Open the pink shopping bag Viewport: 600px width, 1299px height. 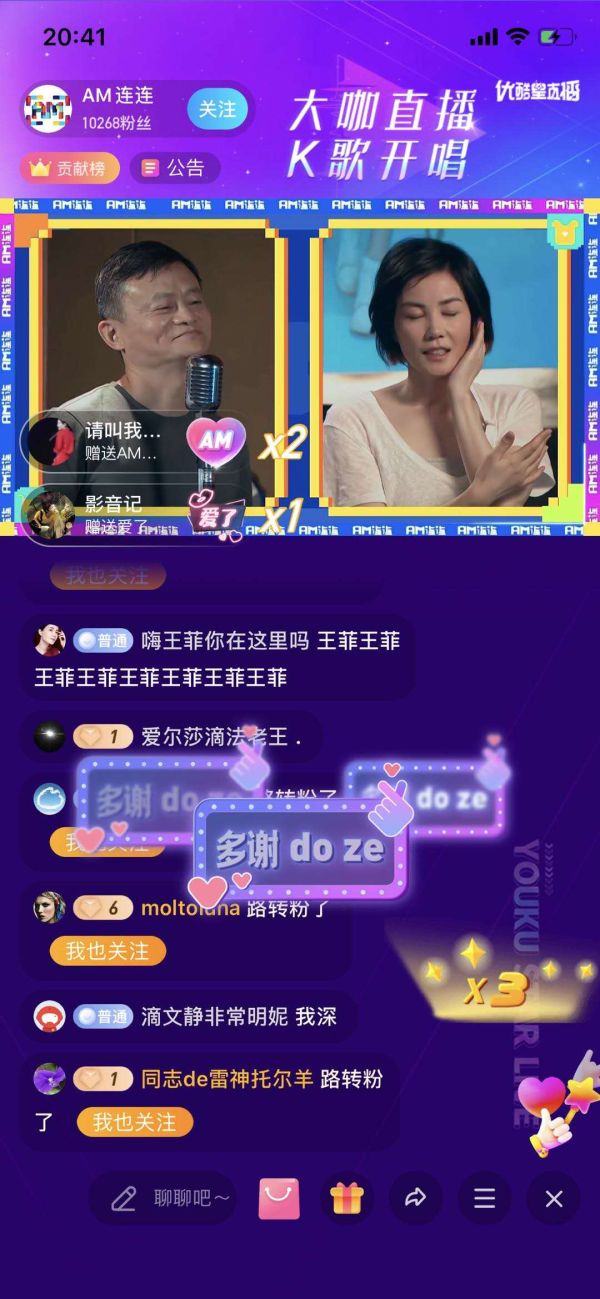coord(279,1198)
